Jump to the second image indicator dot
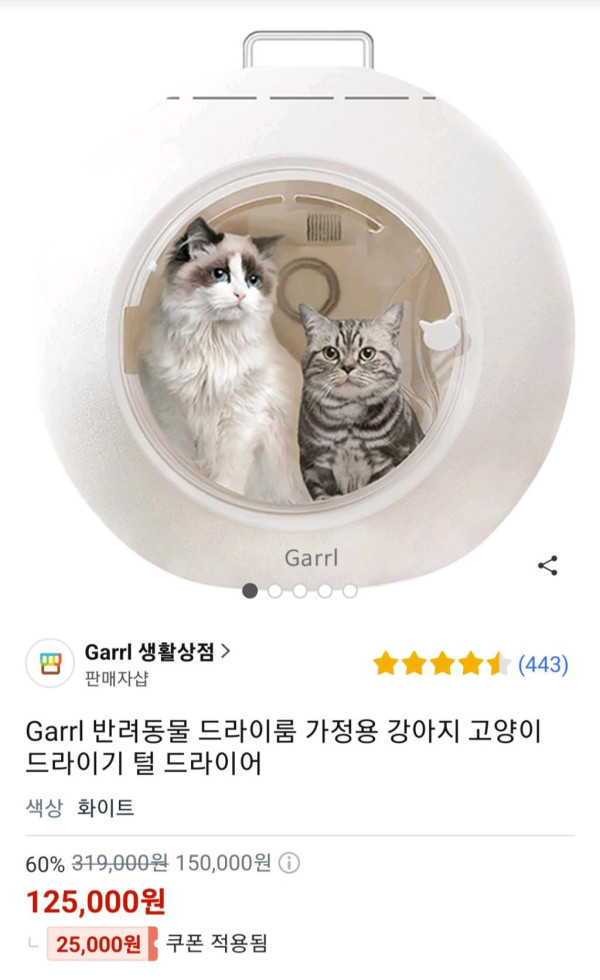The height and width of the screenshot is (980, 600). coord(275,591)
